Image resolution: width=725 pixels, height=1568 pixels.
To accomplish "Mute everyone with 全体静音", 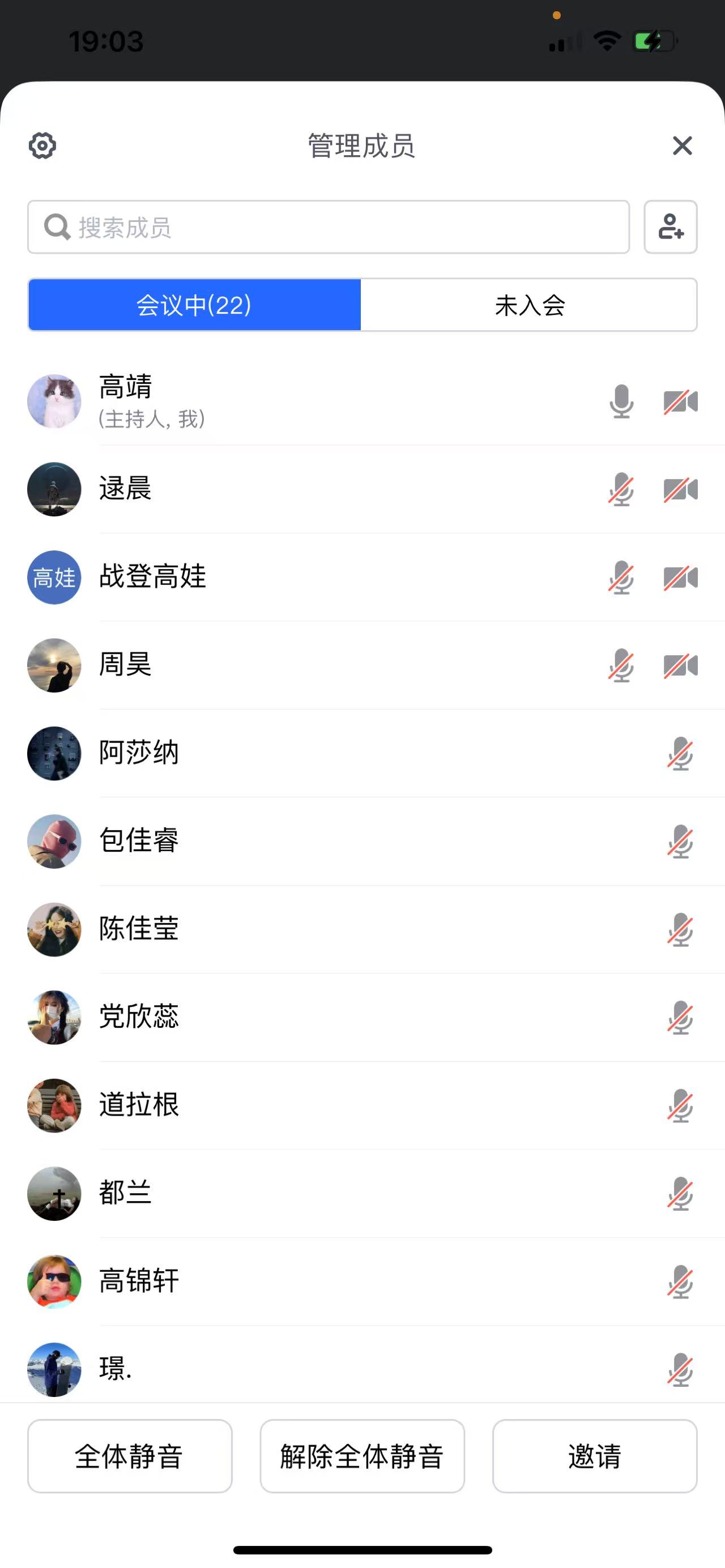I will 130,1456.
